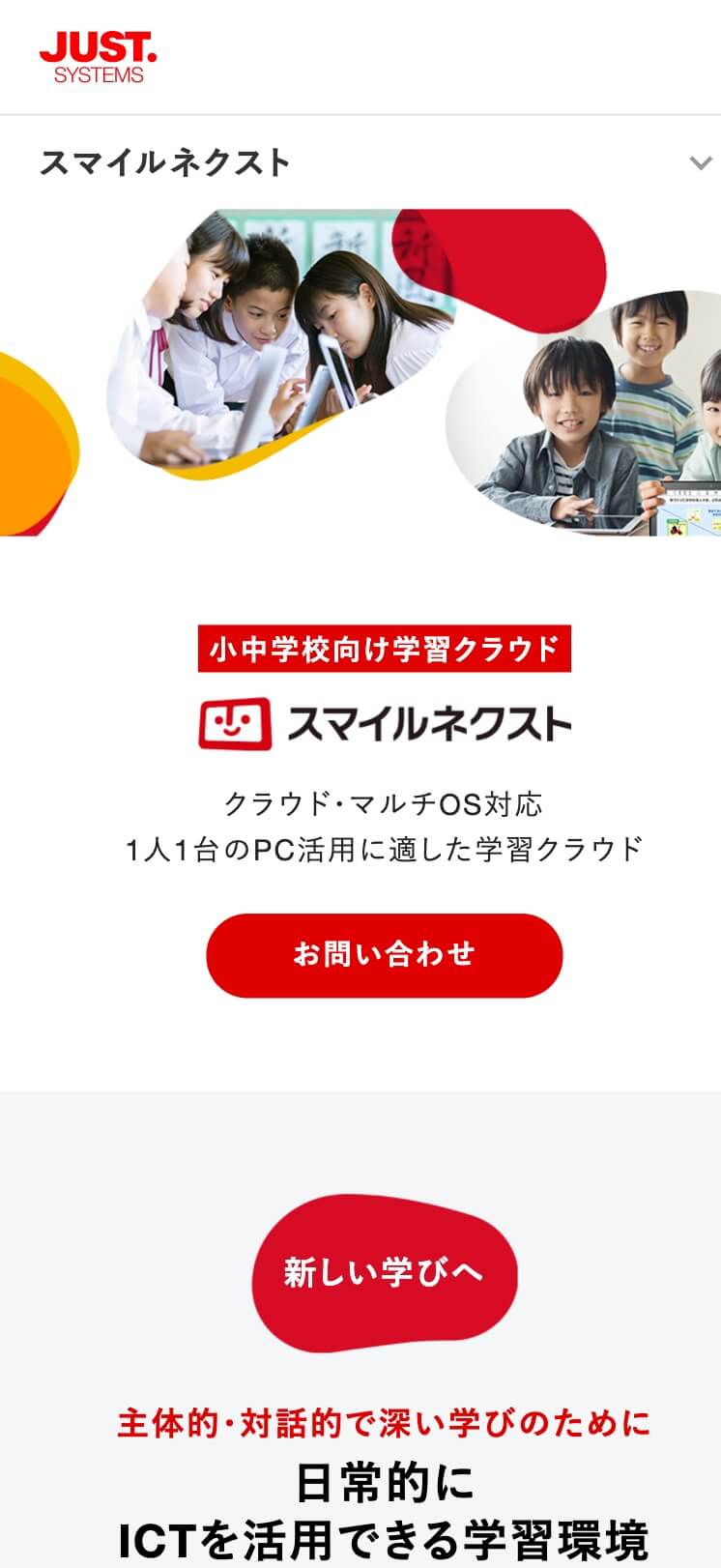Tap the お問い合わせ button

click(384, 955)
